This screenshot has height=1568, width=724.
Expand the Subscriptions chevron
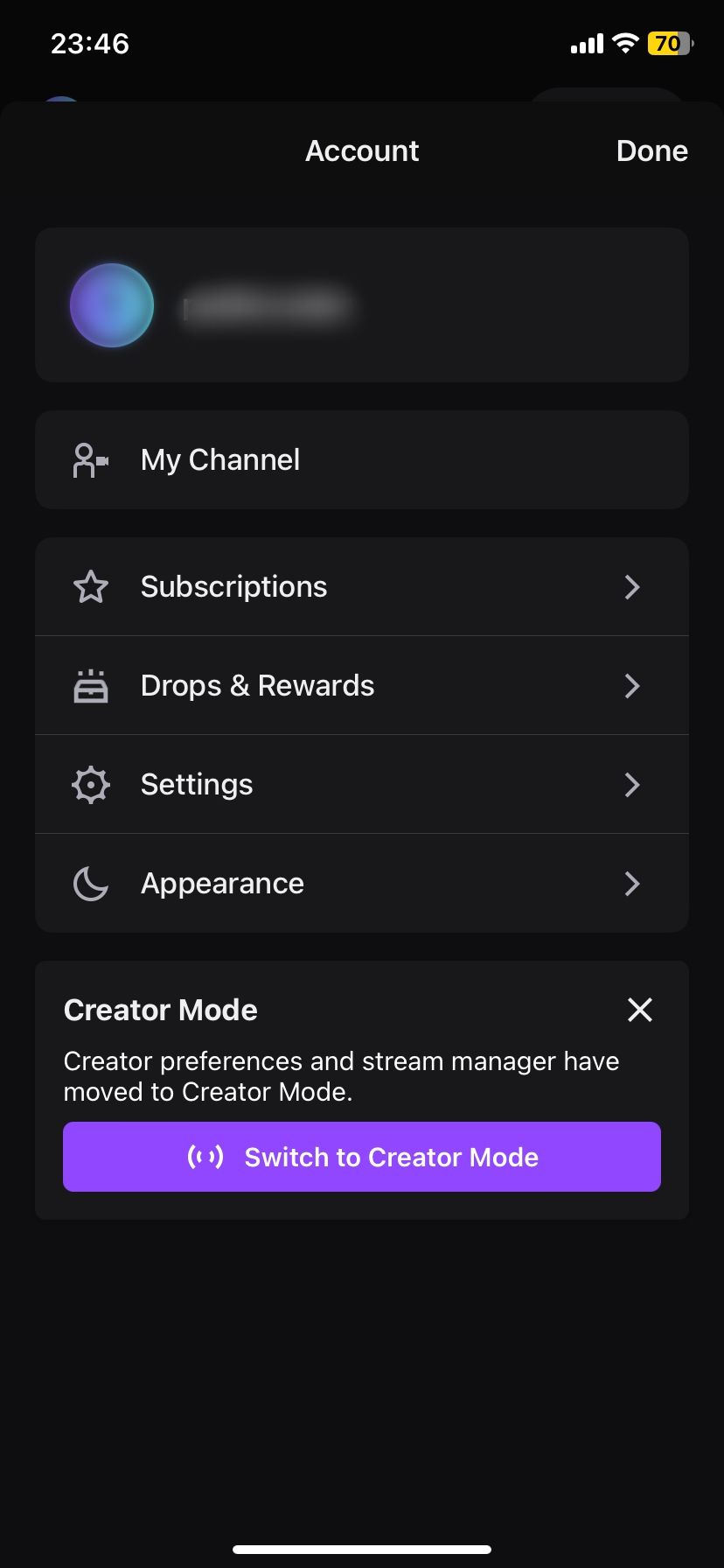632,586
